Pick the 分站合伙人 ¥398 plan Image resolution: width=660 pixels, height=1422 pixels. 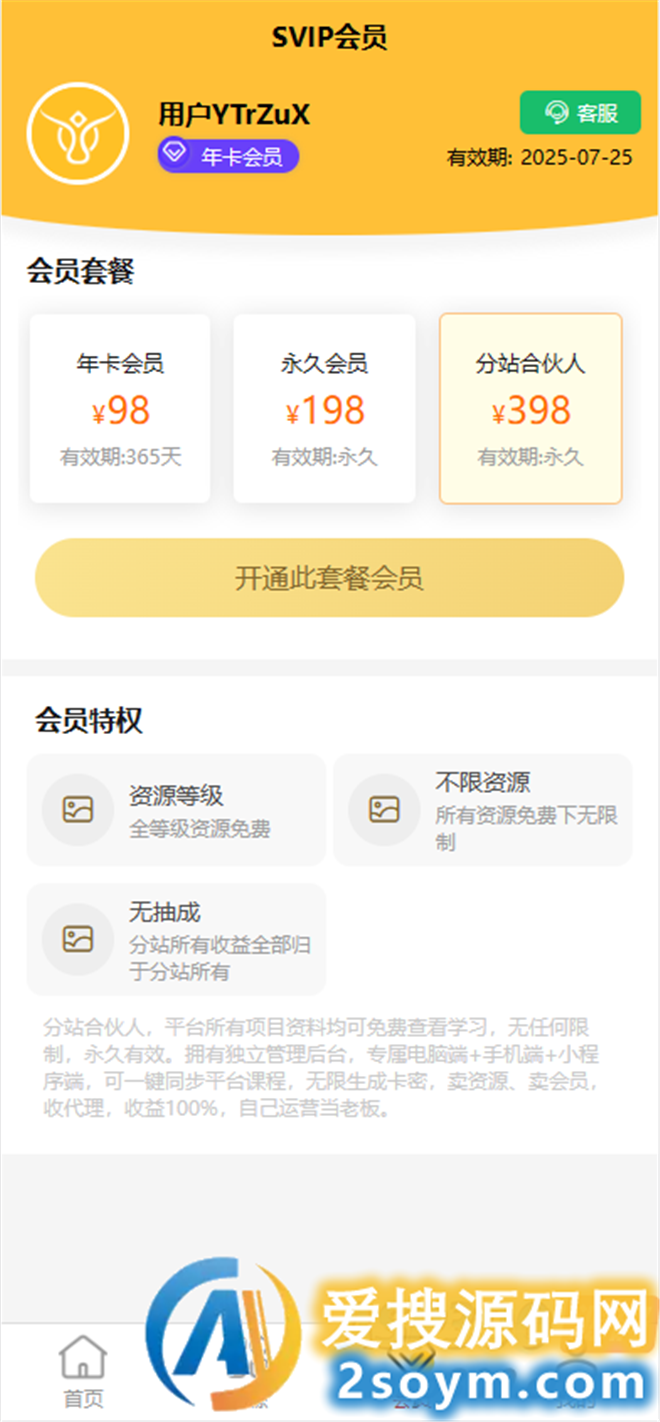pyautogui.click(x=530, y=408)
